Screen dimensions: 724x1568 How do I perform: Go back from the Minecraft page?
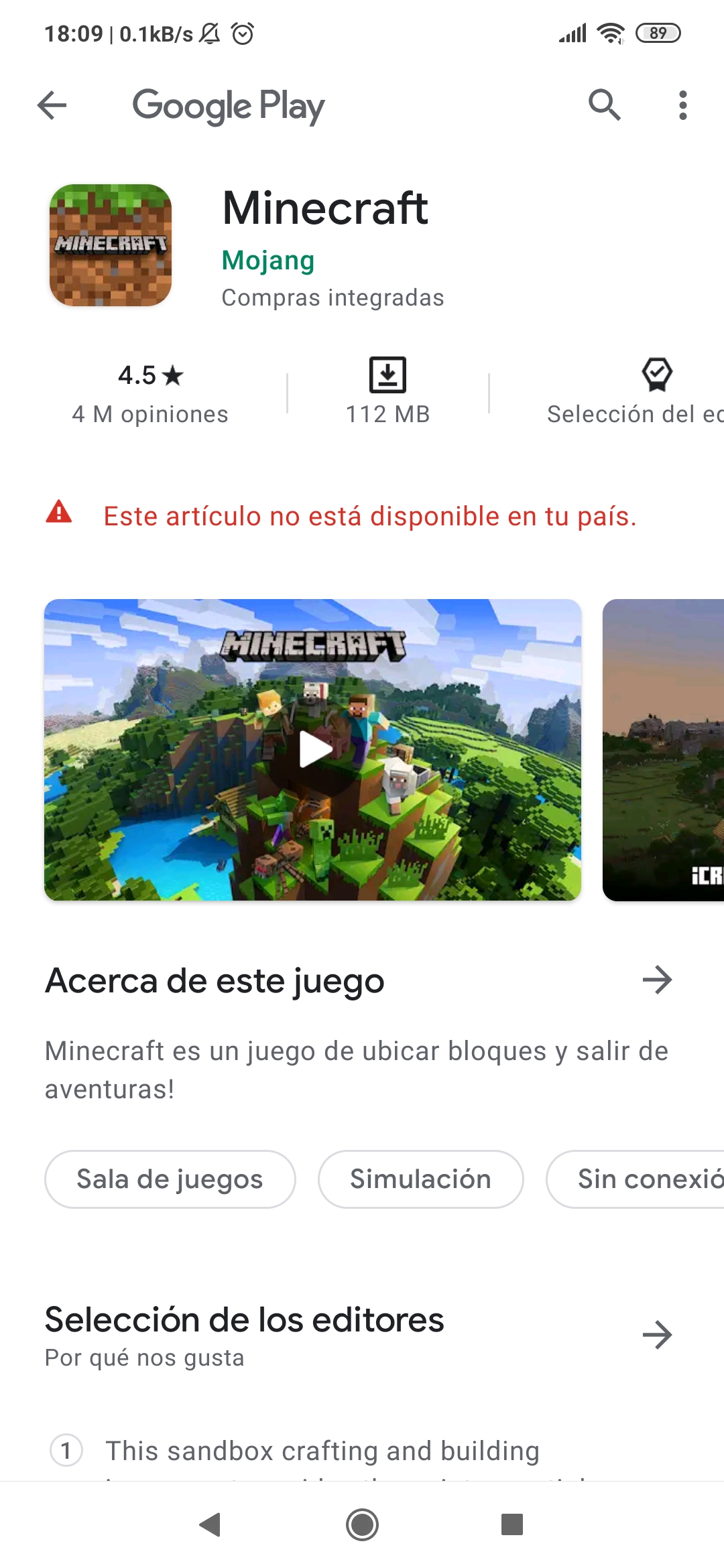point(52,105)
